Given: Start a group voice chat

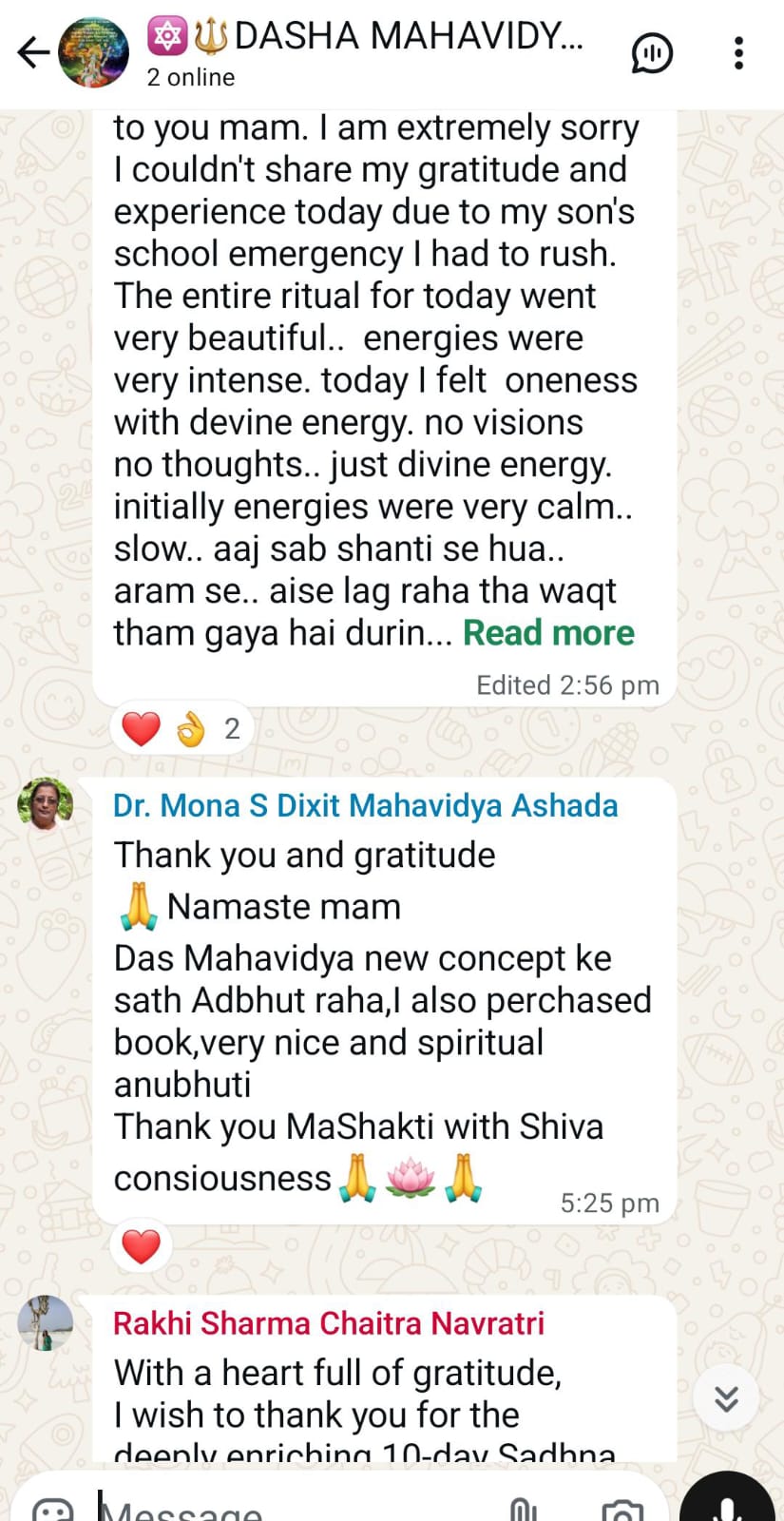Looking at the screenshot, I should click(x=652, y=53).
